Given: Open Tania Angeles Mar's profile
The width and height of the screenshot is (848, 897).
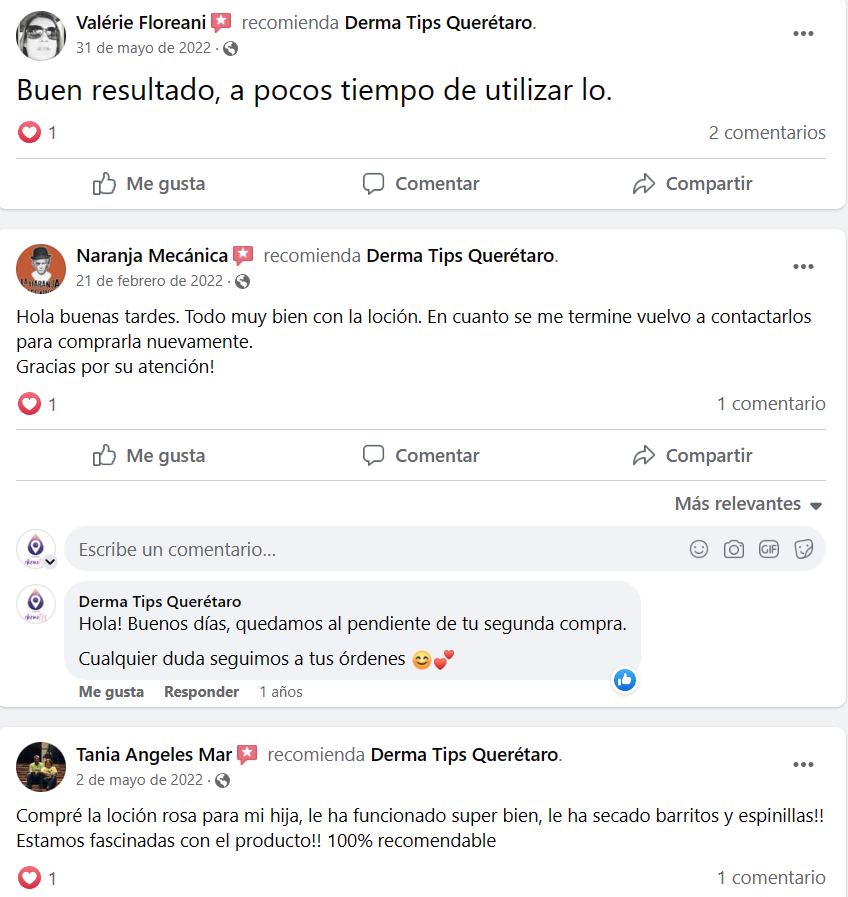Looking at the screenshot, I should 153,754.
